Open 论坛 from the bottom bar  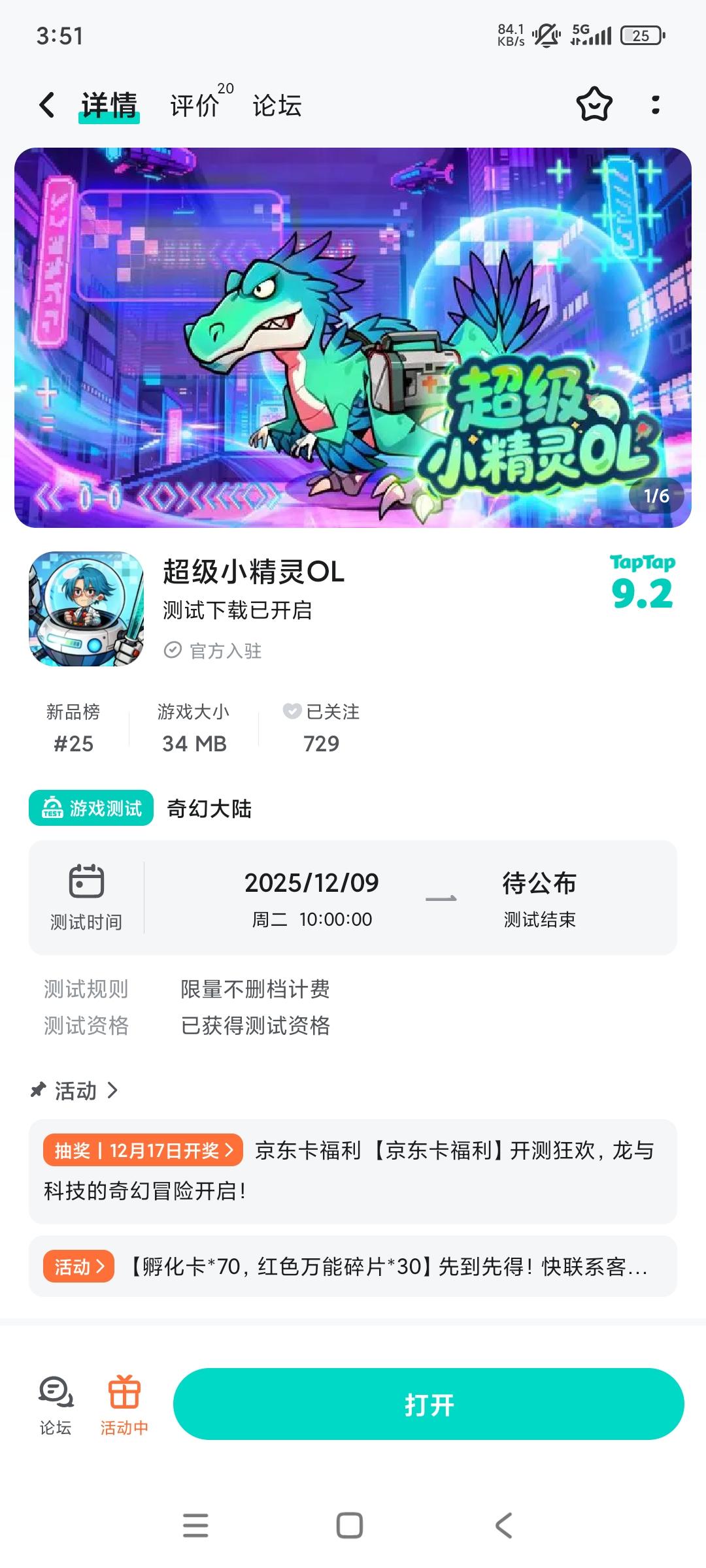[56, 1405]
